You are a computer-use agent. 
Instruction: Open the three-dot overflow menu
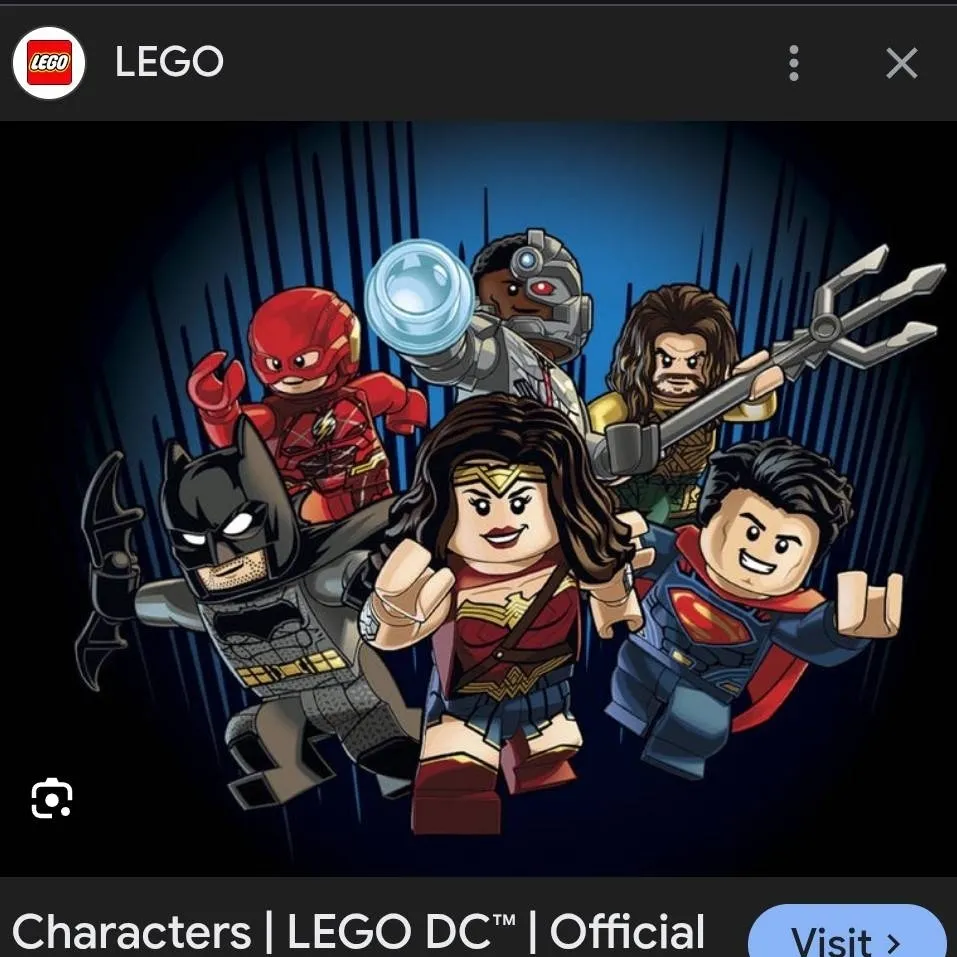[x=793, y=63]
